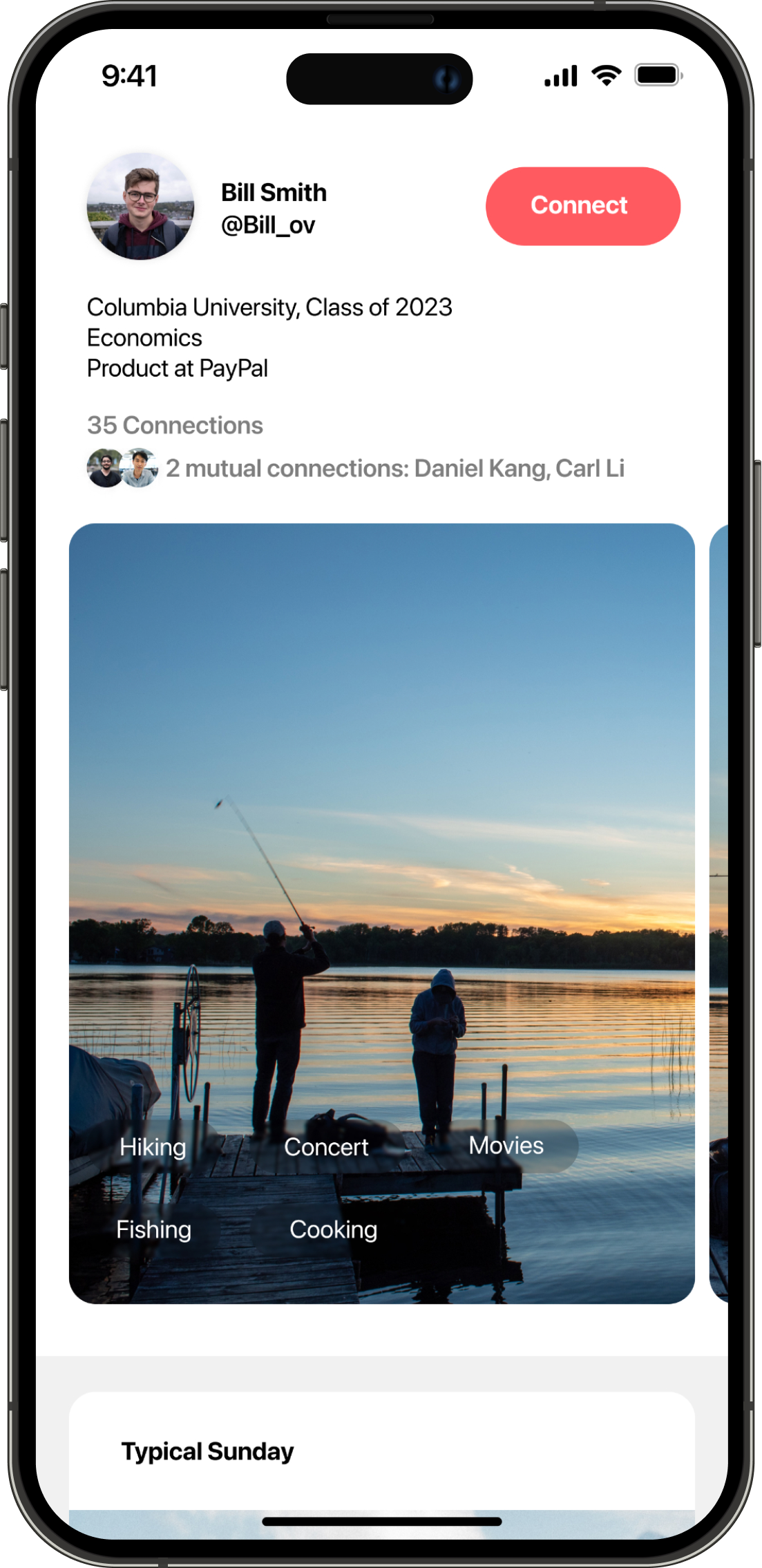Image resolution: width=762 pixels, height=1568 pixels.
Task: Select the Hiking interest chip
Action: coord(153,1147)
